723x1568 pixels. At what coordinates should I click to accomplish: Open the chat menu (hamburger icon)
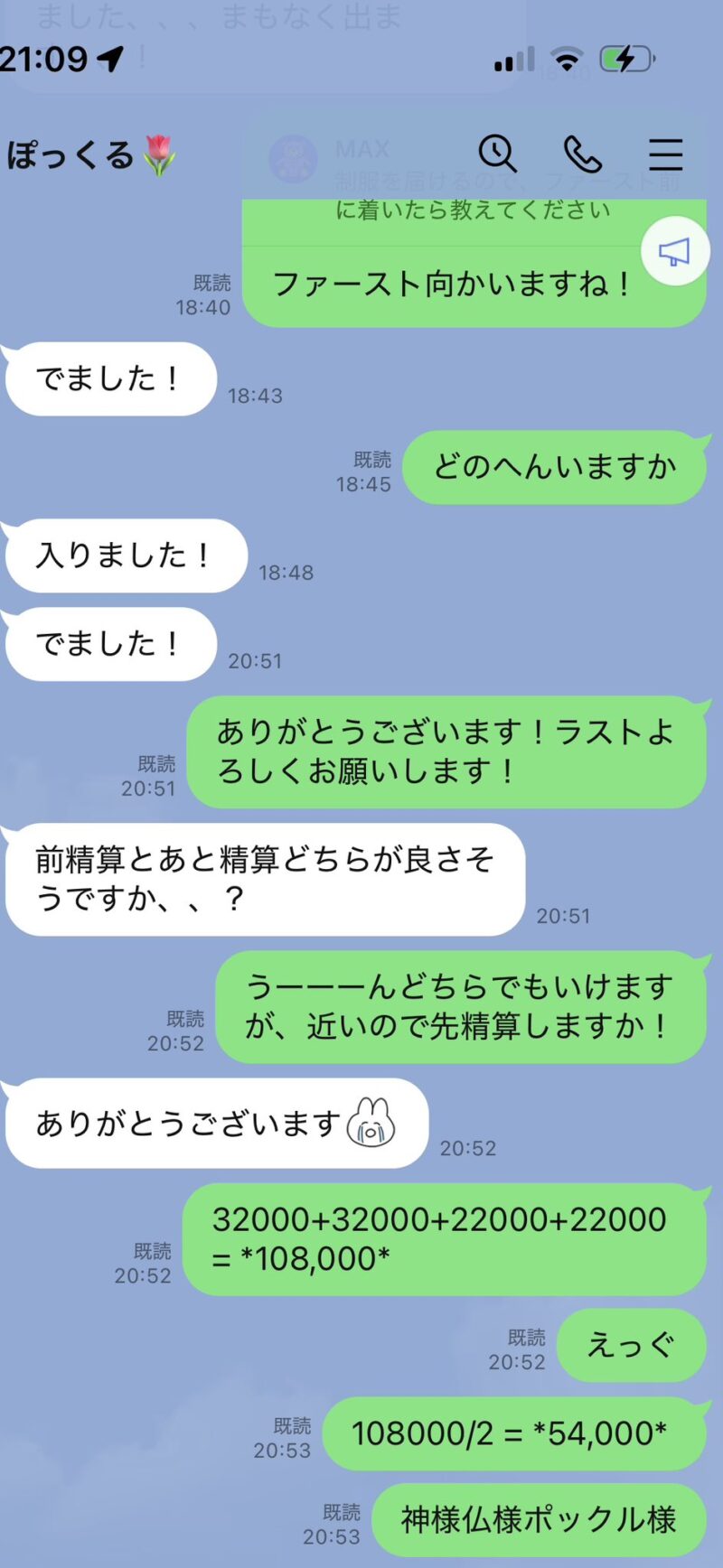(666, 154)
